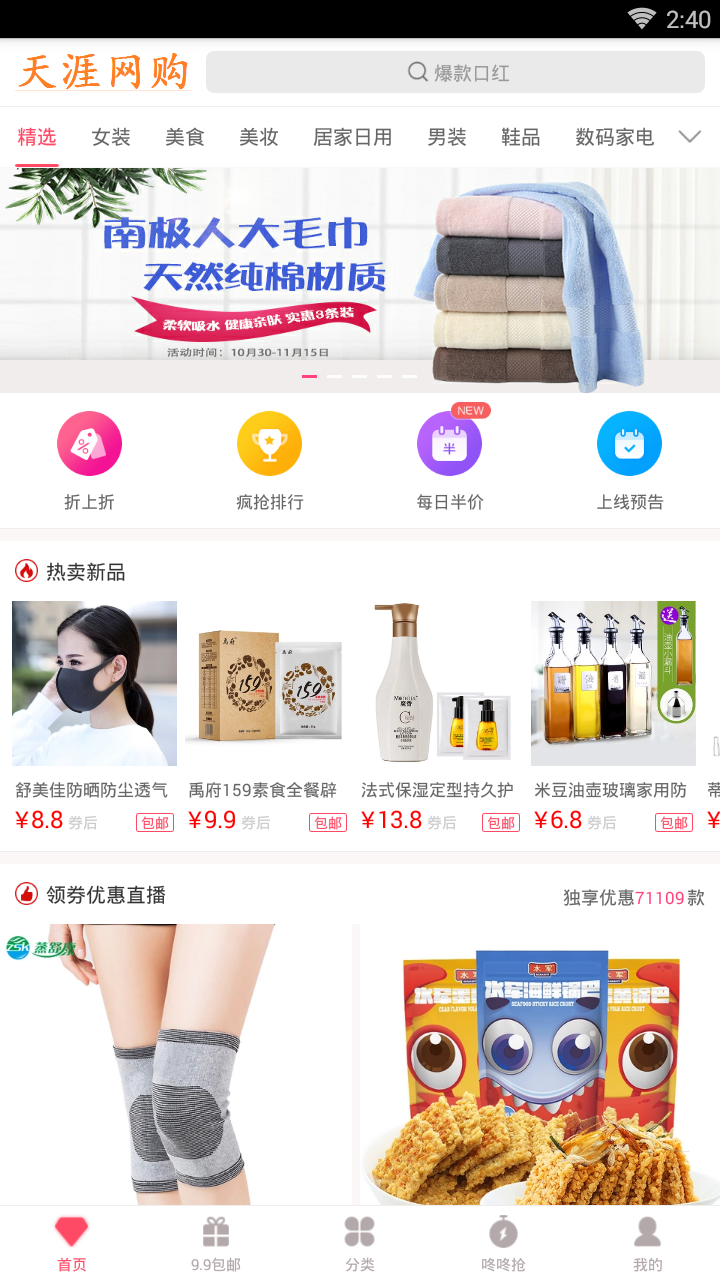Open the 疯抢排行 ranking
This screenshot has height=1280, width=720.
pyautogui.click(x=269, y=461)
